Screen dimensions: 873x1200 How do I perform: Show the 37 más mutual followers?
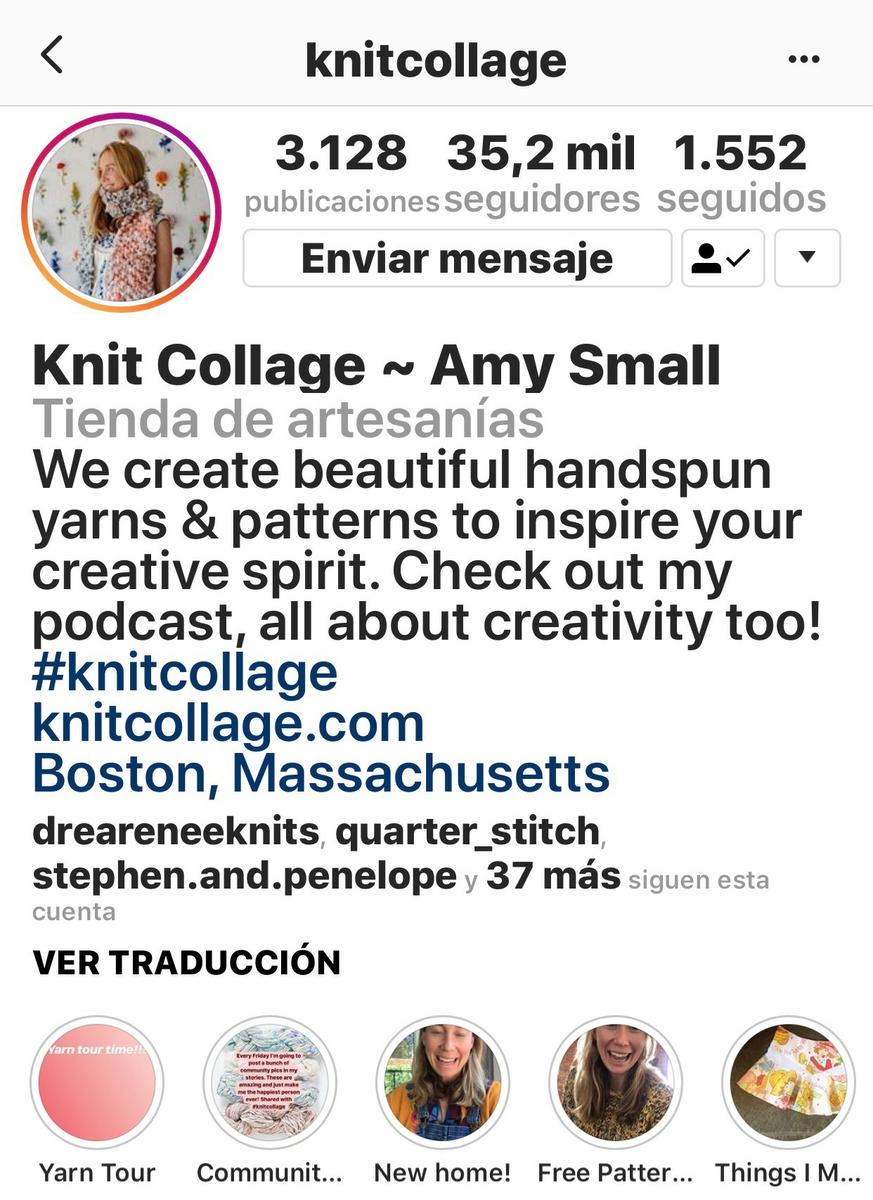pyautogui.click(x=552, y=877)
